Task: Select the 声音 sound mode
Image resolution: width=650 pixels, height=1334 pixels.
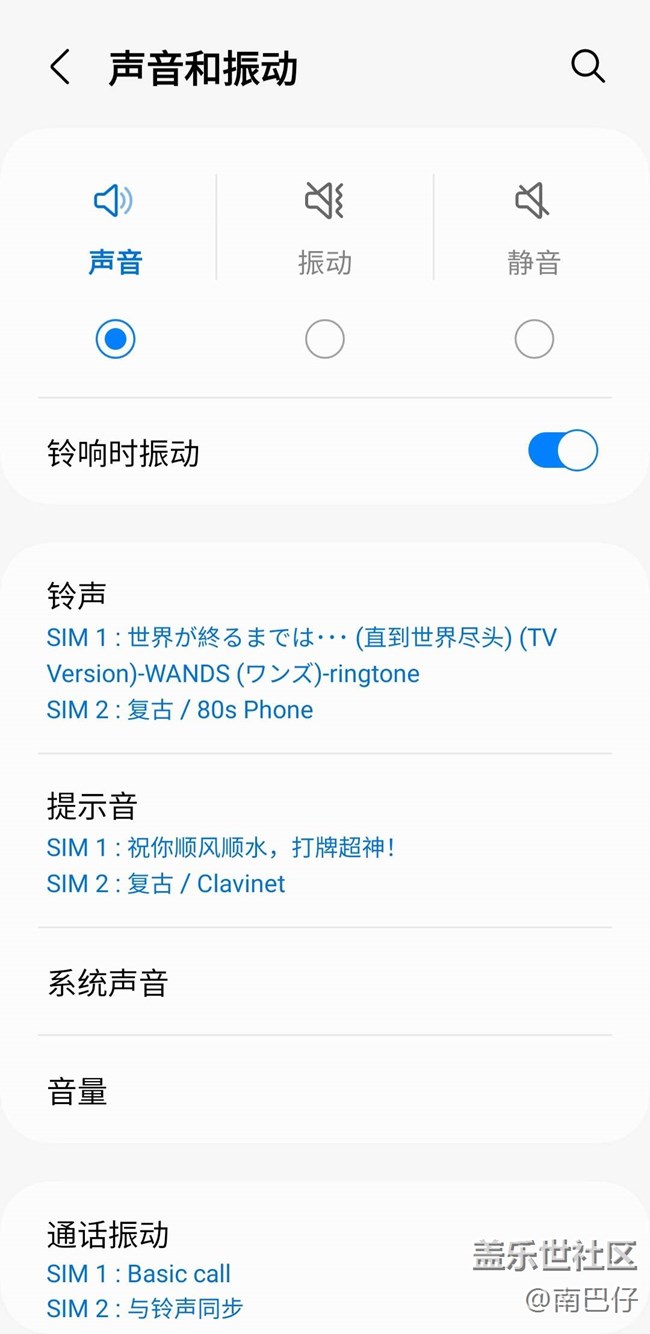Action: [x=115, y=339]
